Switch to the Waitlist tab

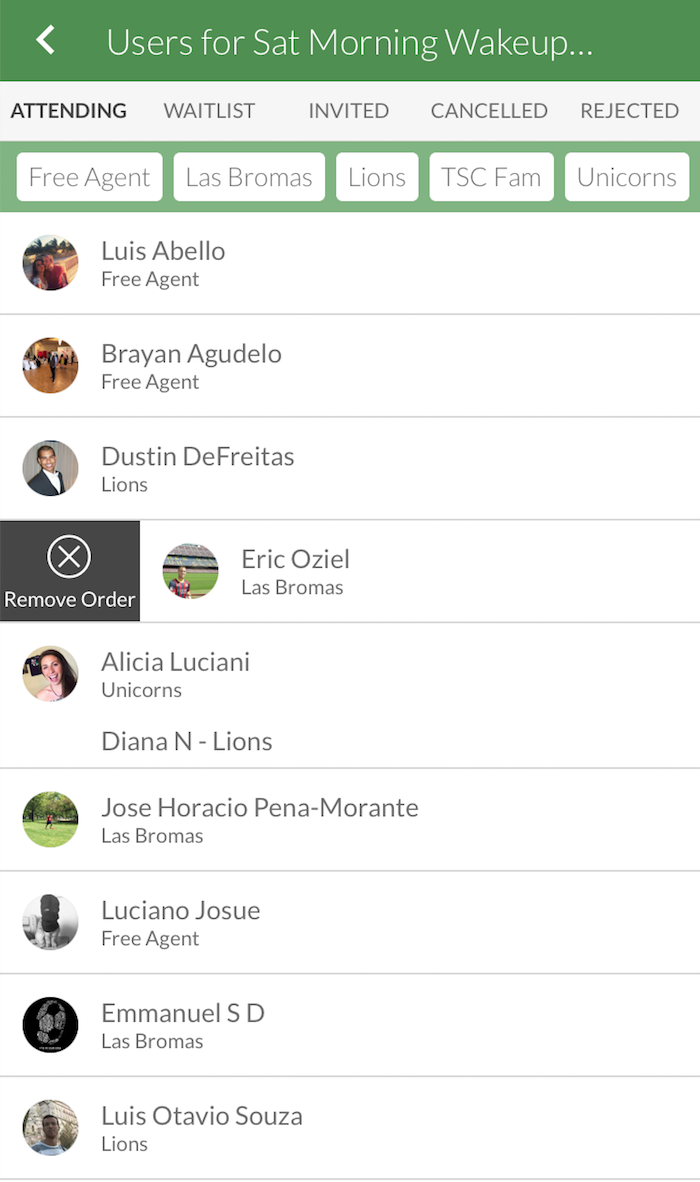[209, 111]
